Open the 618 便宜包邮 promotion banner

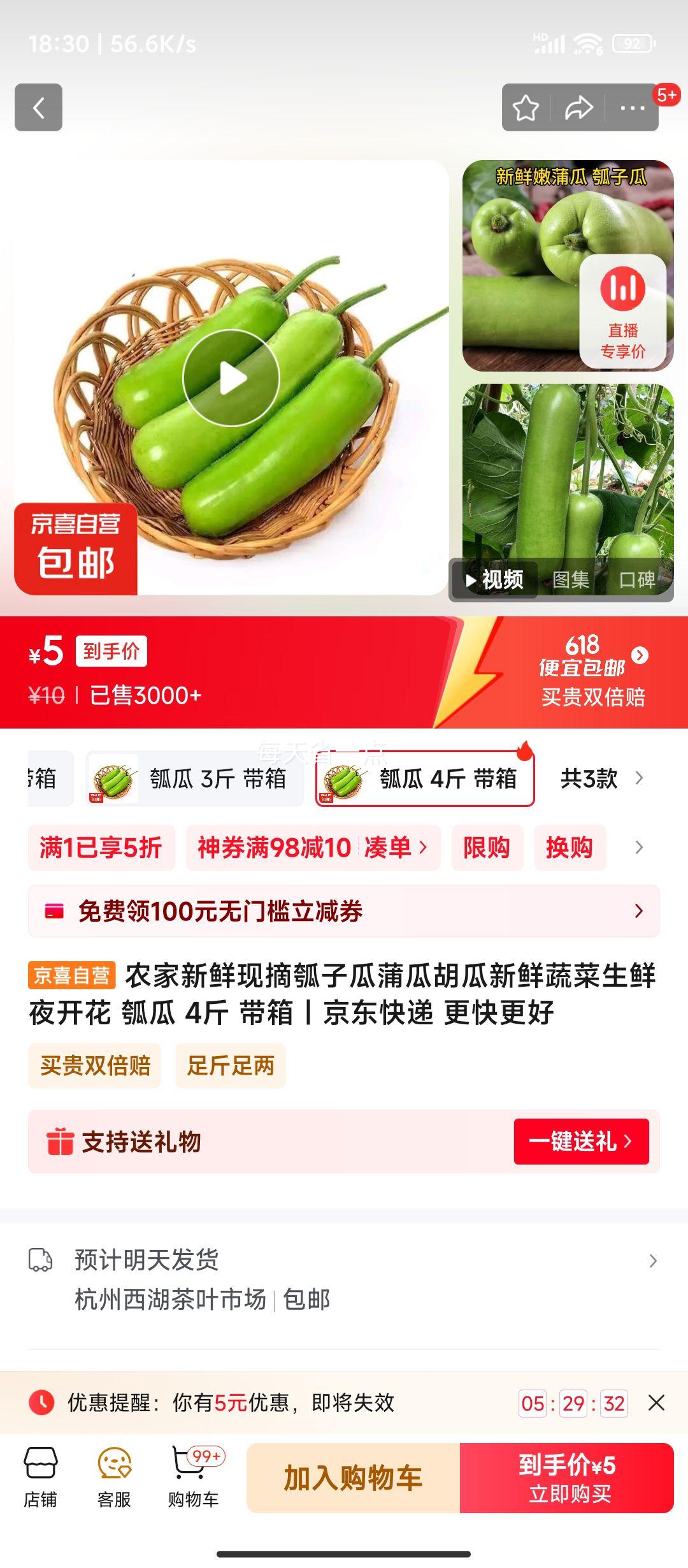(592, 672)
